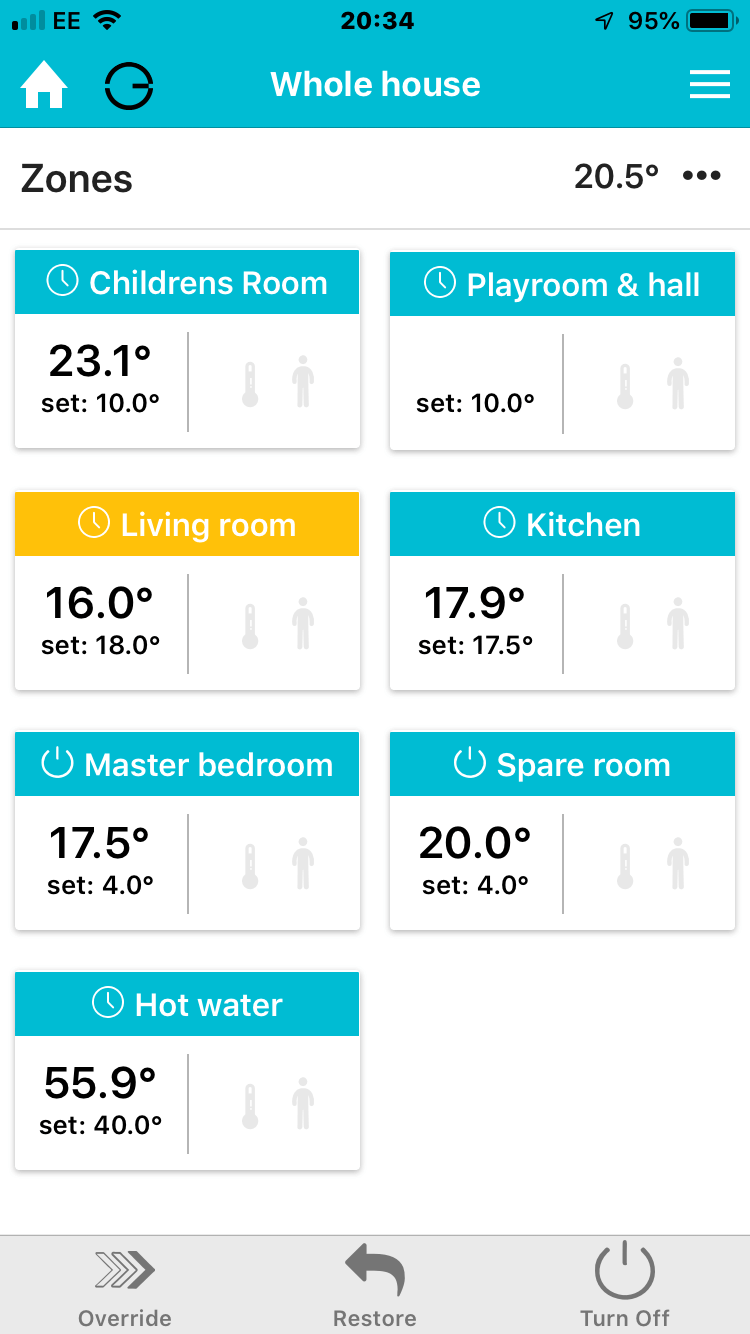View the Spare room zone

click(562, 829)
